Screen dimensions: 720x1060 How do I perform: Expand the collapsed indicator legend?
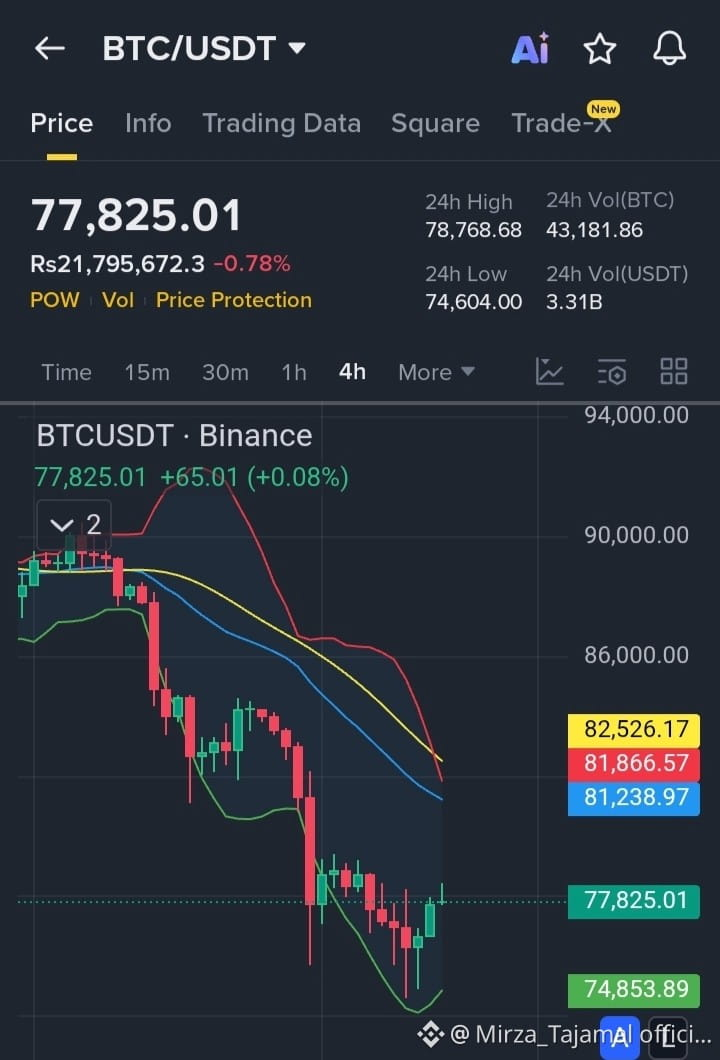[x=74, y=525]
